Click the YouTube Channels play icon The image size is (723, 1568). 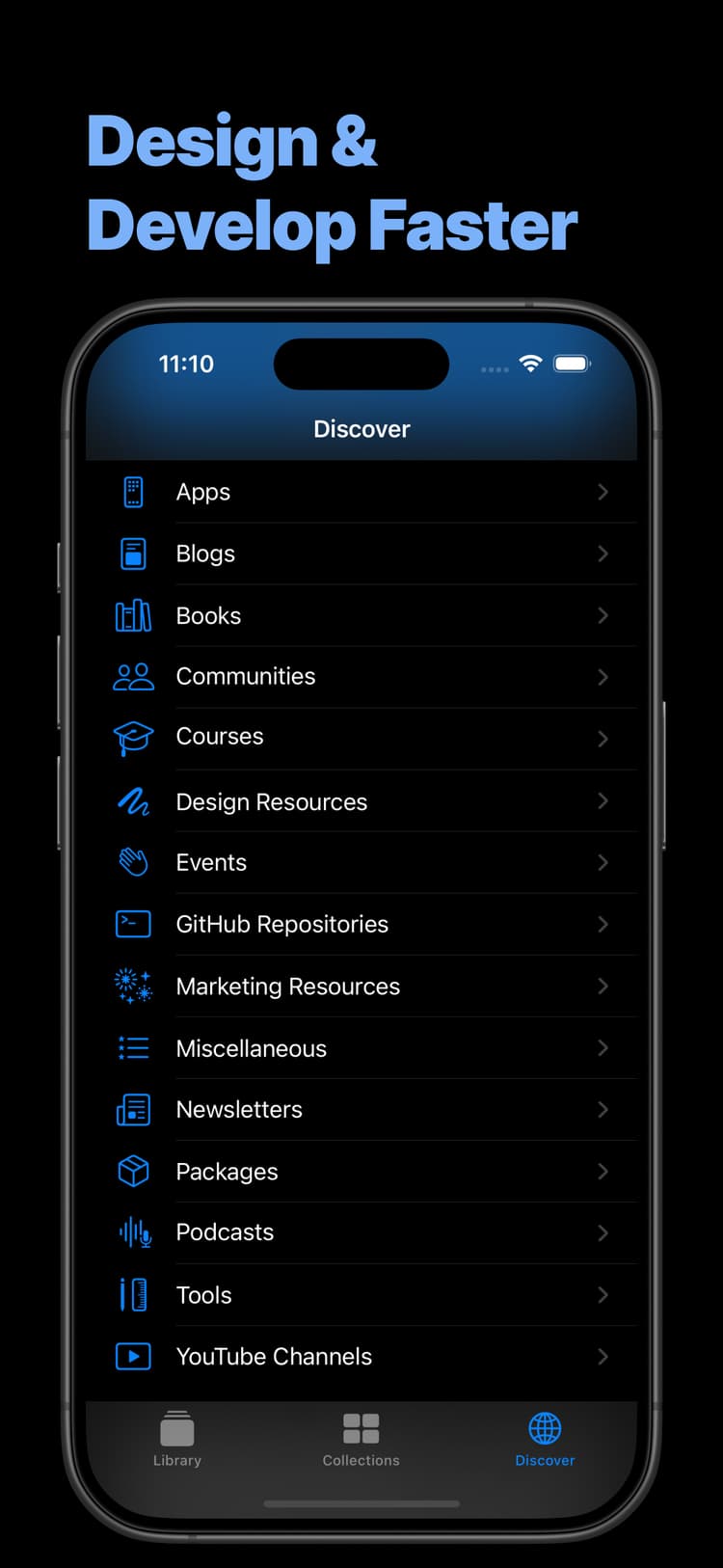[x=133, y=1356]
